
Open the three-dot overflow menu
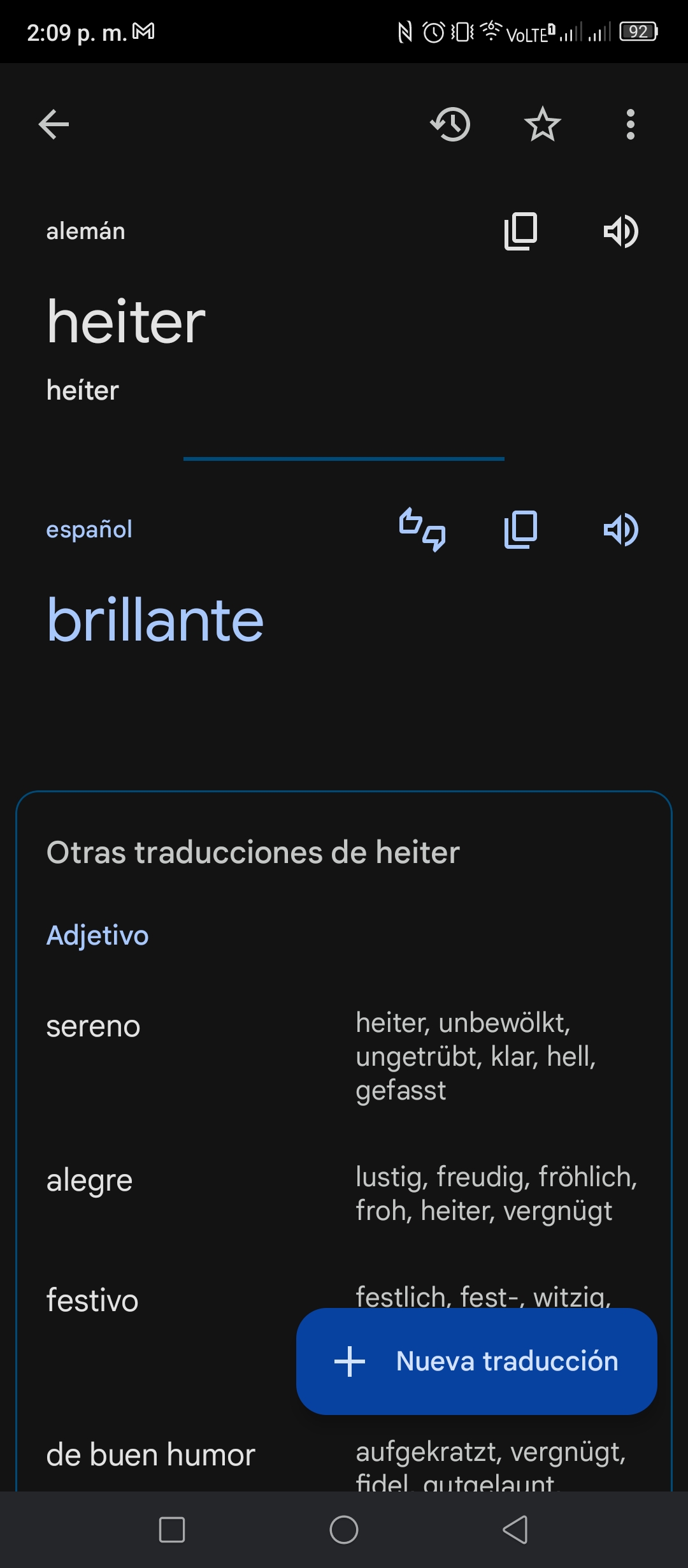631,124
